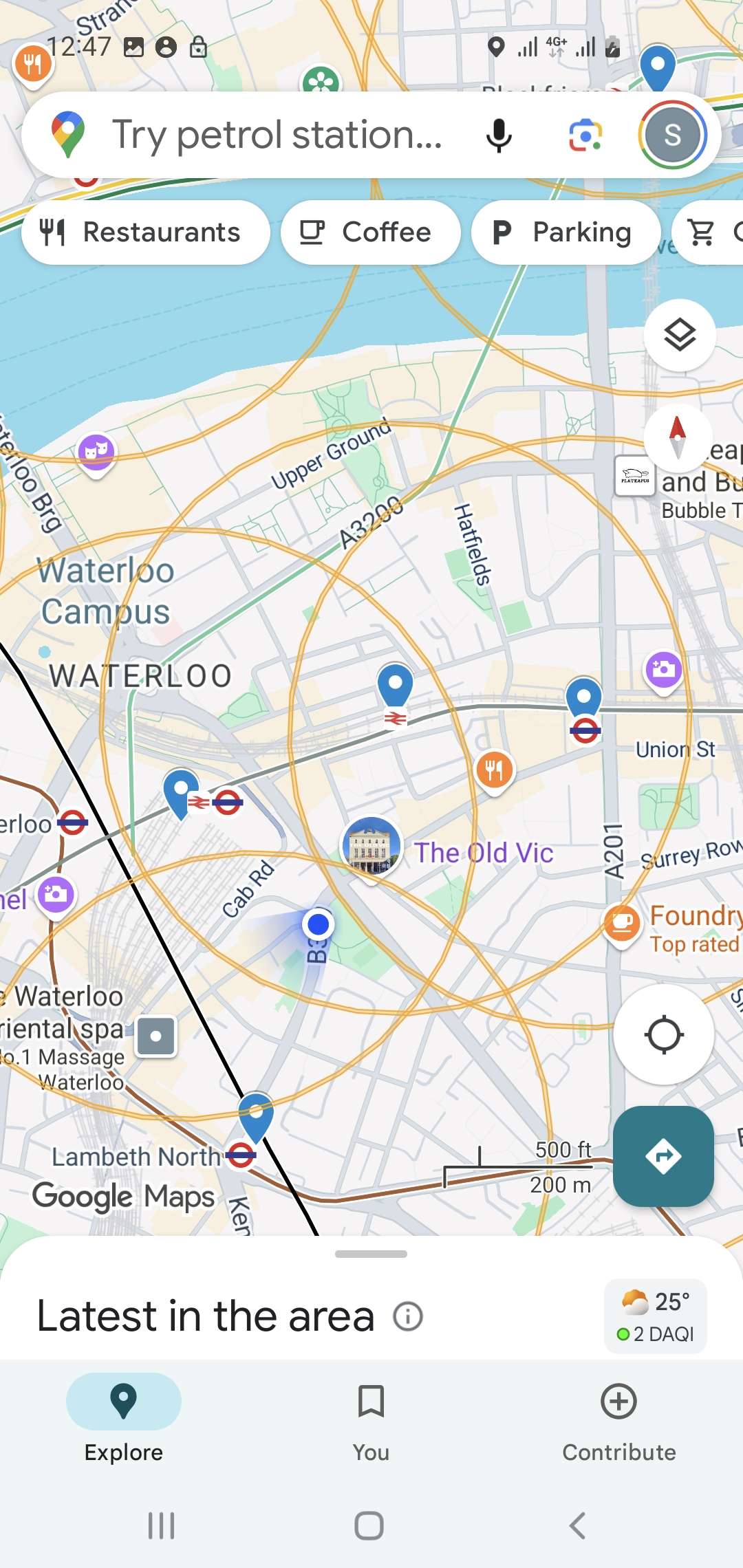
Task: Open the directions button
Action: click(663, 1156)
